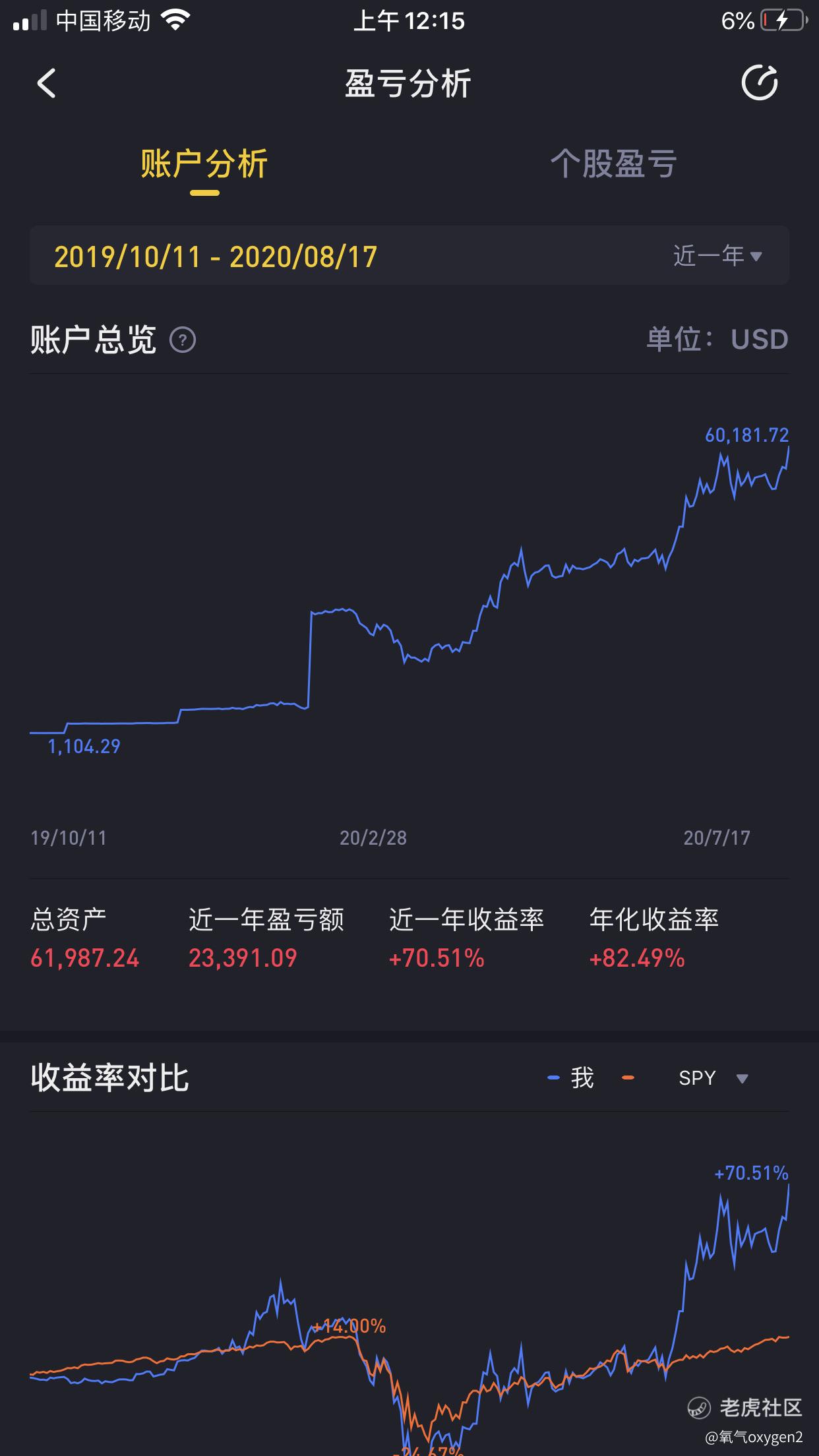Viewport: 819px width, 1456px height.
Task: Switch to the 个股盈亏 tab
Action: (613, 164)
